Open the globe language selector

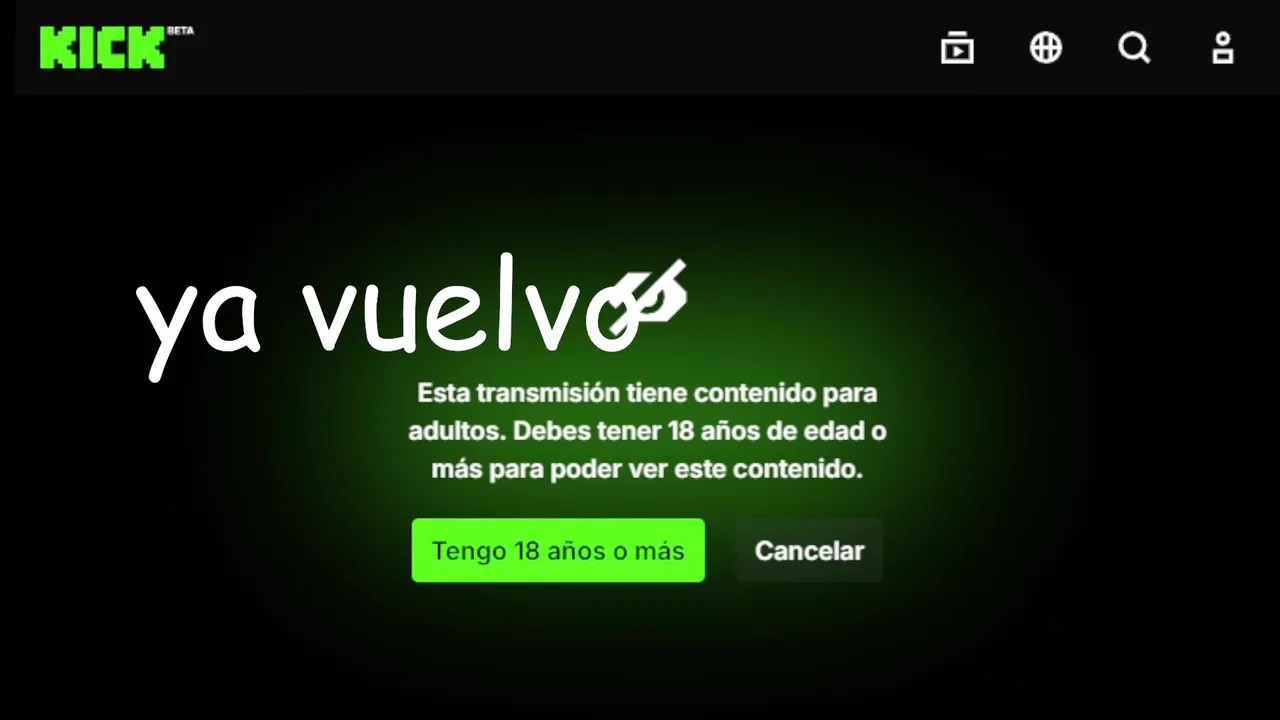(1046, 47)
